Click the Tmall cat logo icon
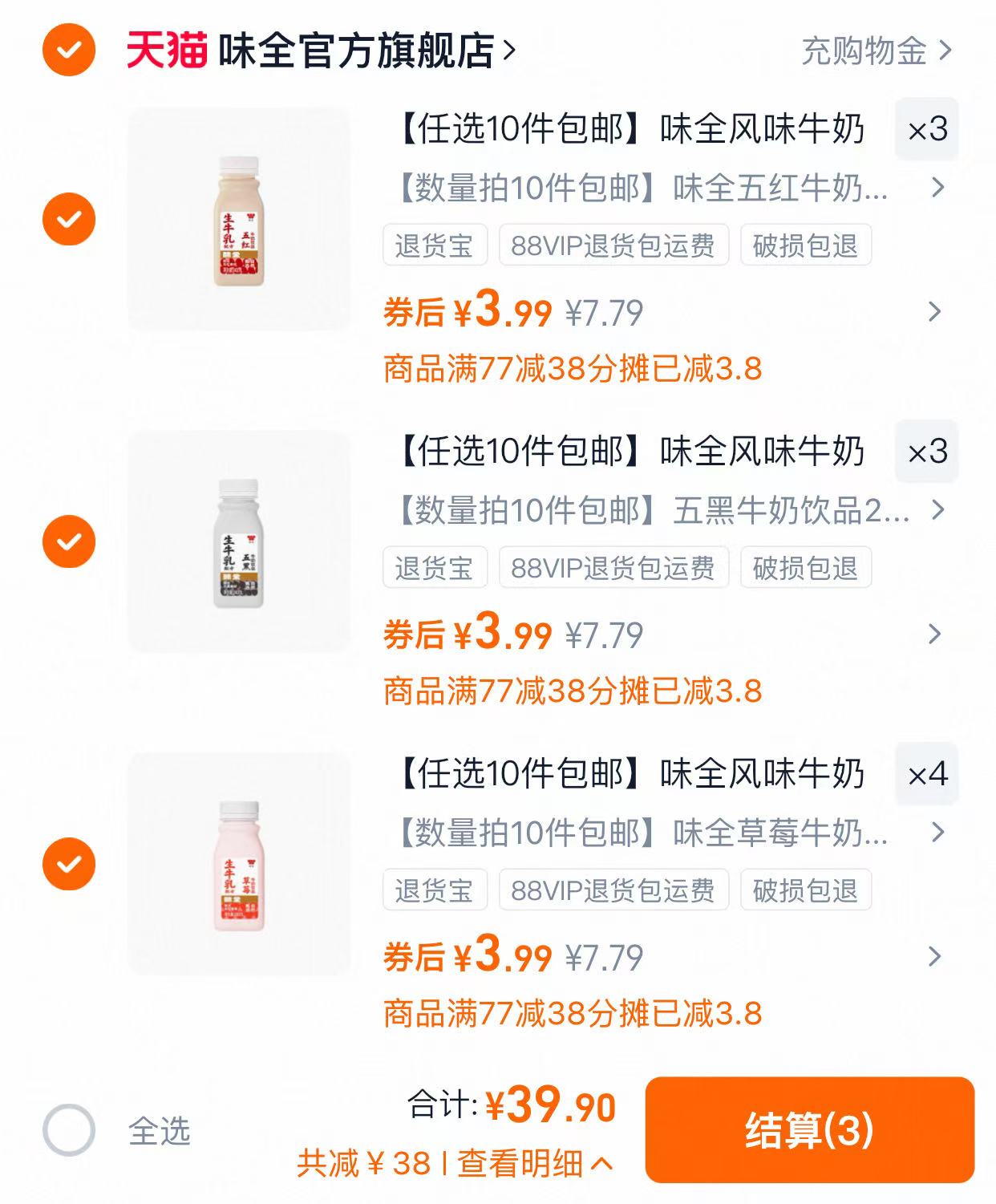Screen dimensions: 996x1204 click(x=166, y=49)
